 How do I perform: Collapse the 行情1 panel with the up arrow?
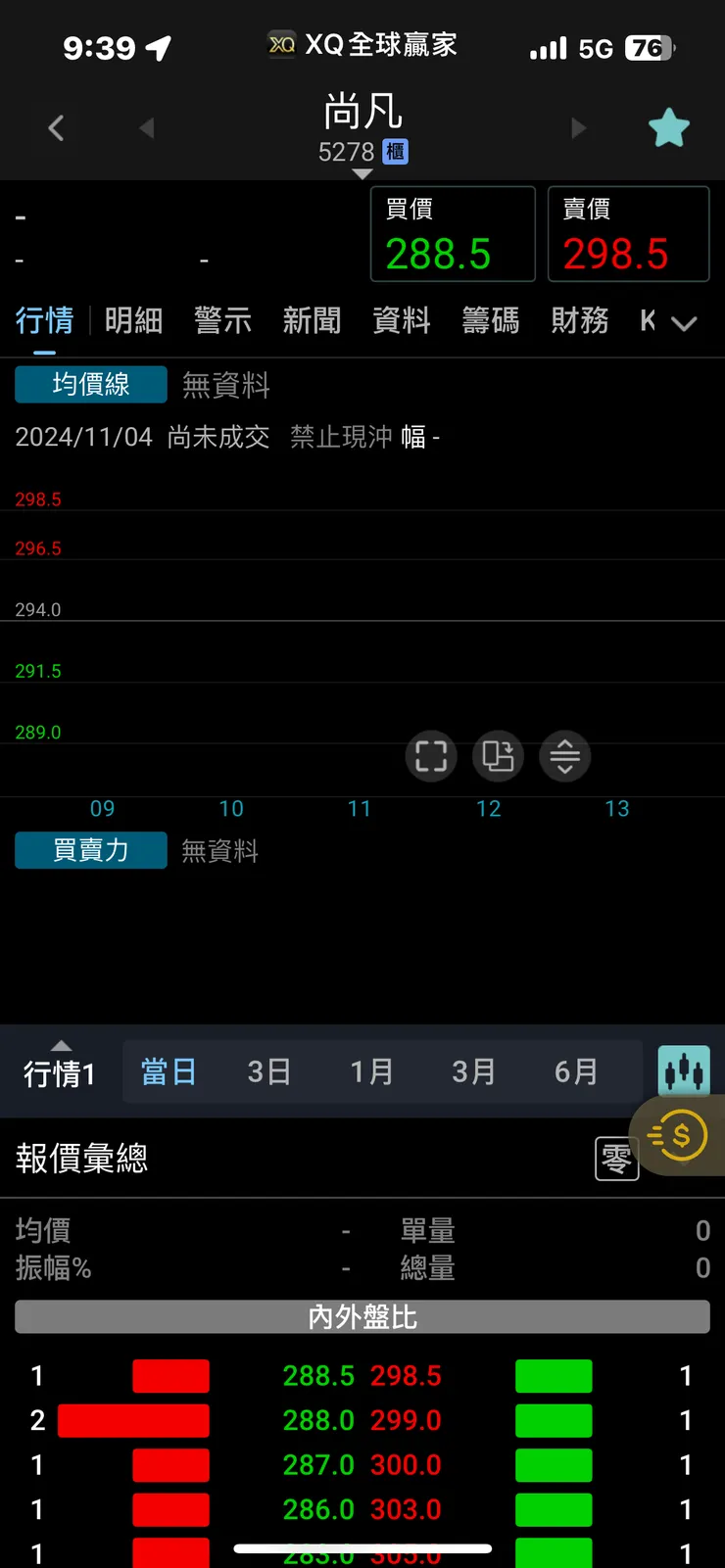pos(61,1045)
